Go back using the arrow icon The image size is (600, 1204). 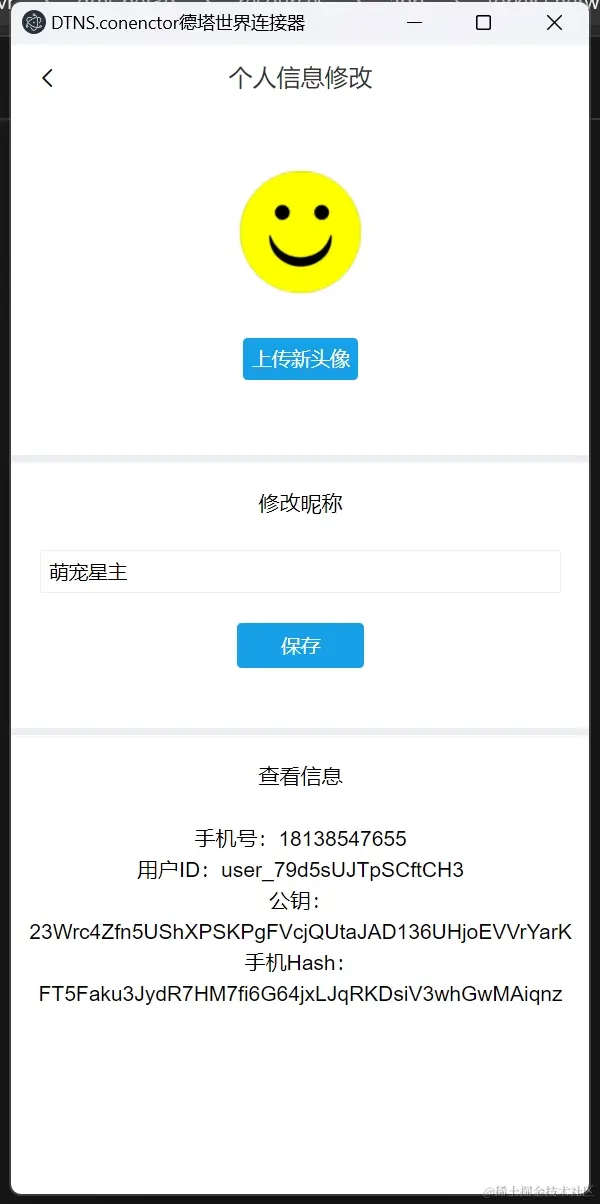47,78
